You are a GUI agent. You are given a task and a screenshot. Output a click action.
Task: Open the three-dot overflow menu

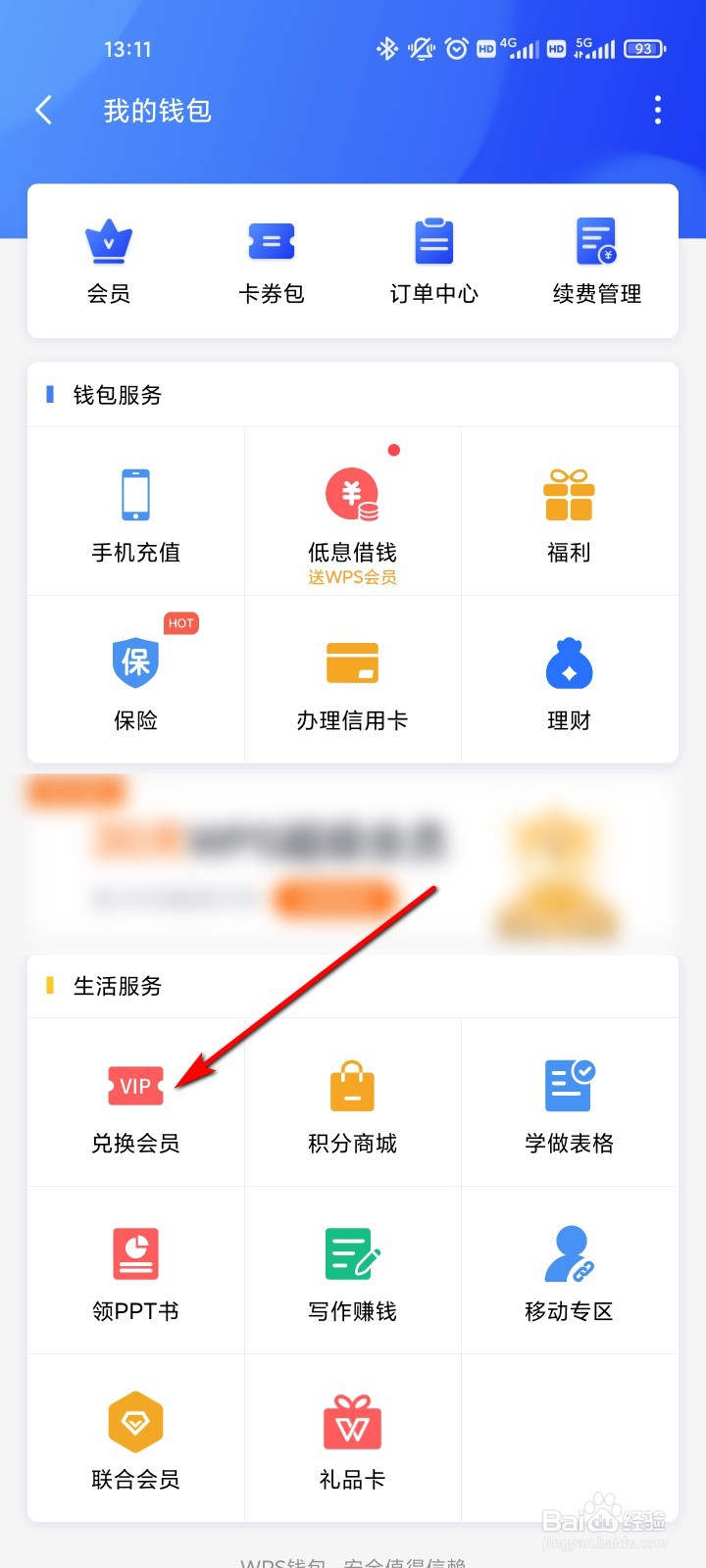coord(657,111)
